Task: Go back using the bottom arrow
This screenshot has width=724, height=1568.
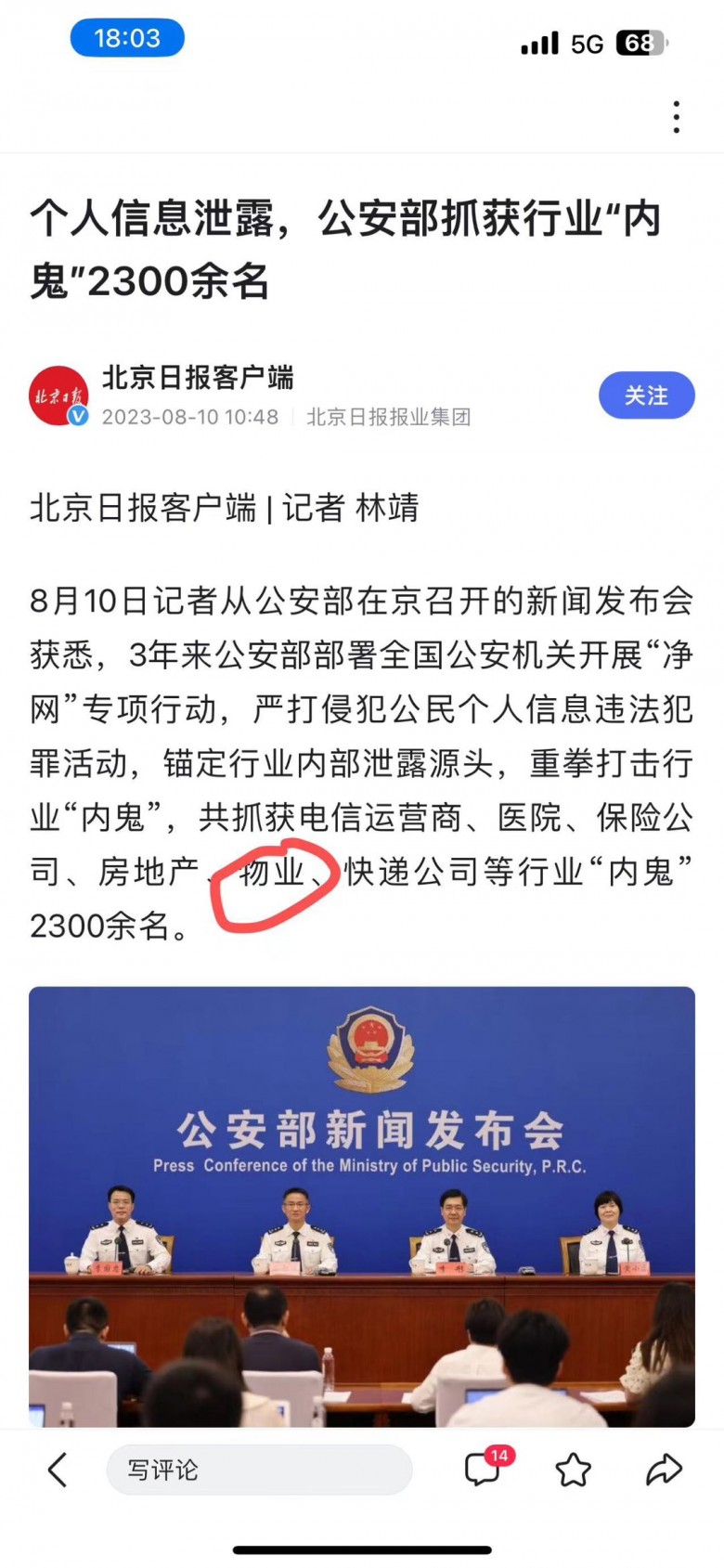Action: coord(58,1470)
